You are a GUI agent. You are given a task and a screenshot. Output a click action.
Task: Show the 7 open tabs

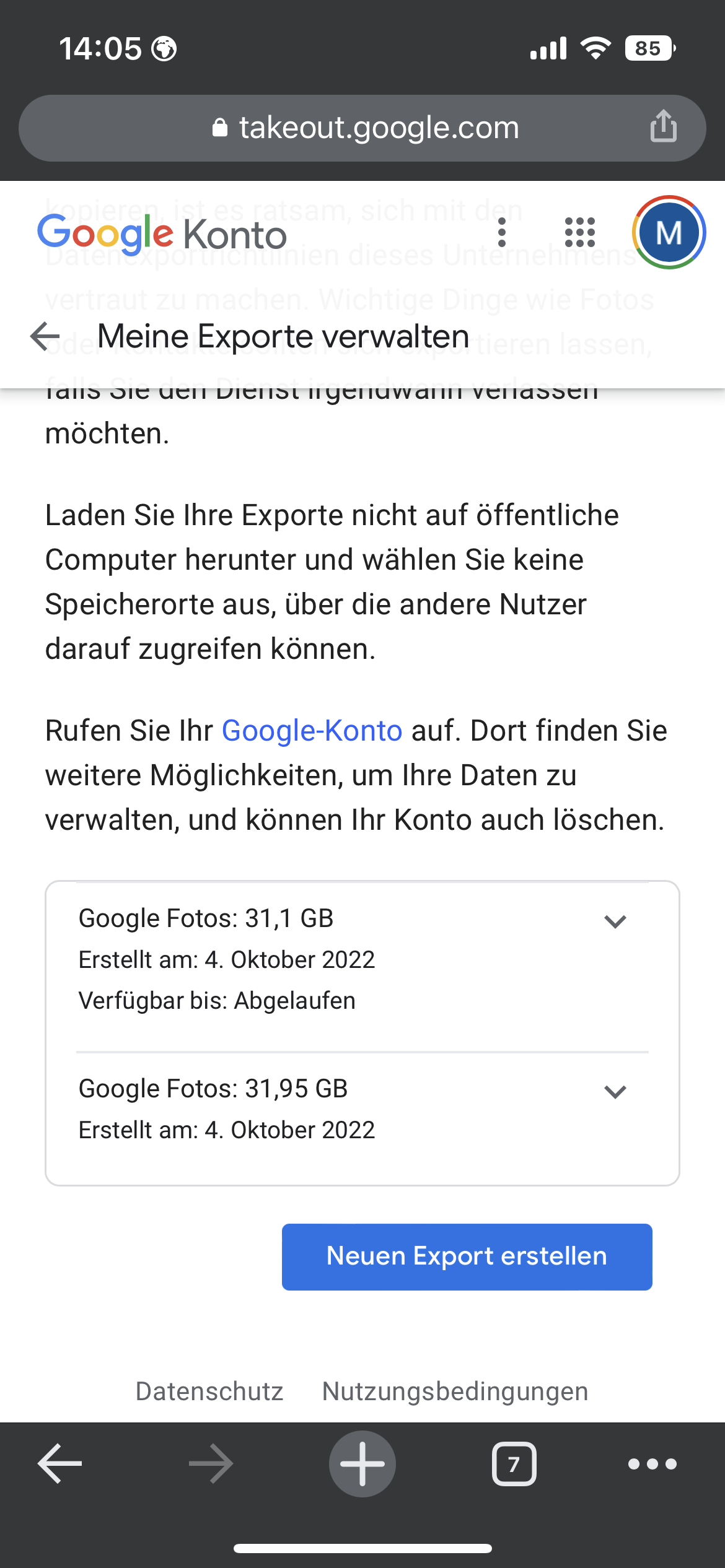pyautogui.click(x=514, y=1464)
